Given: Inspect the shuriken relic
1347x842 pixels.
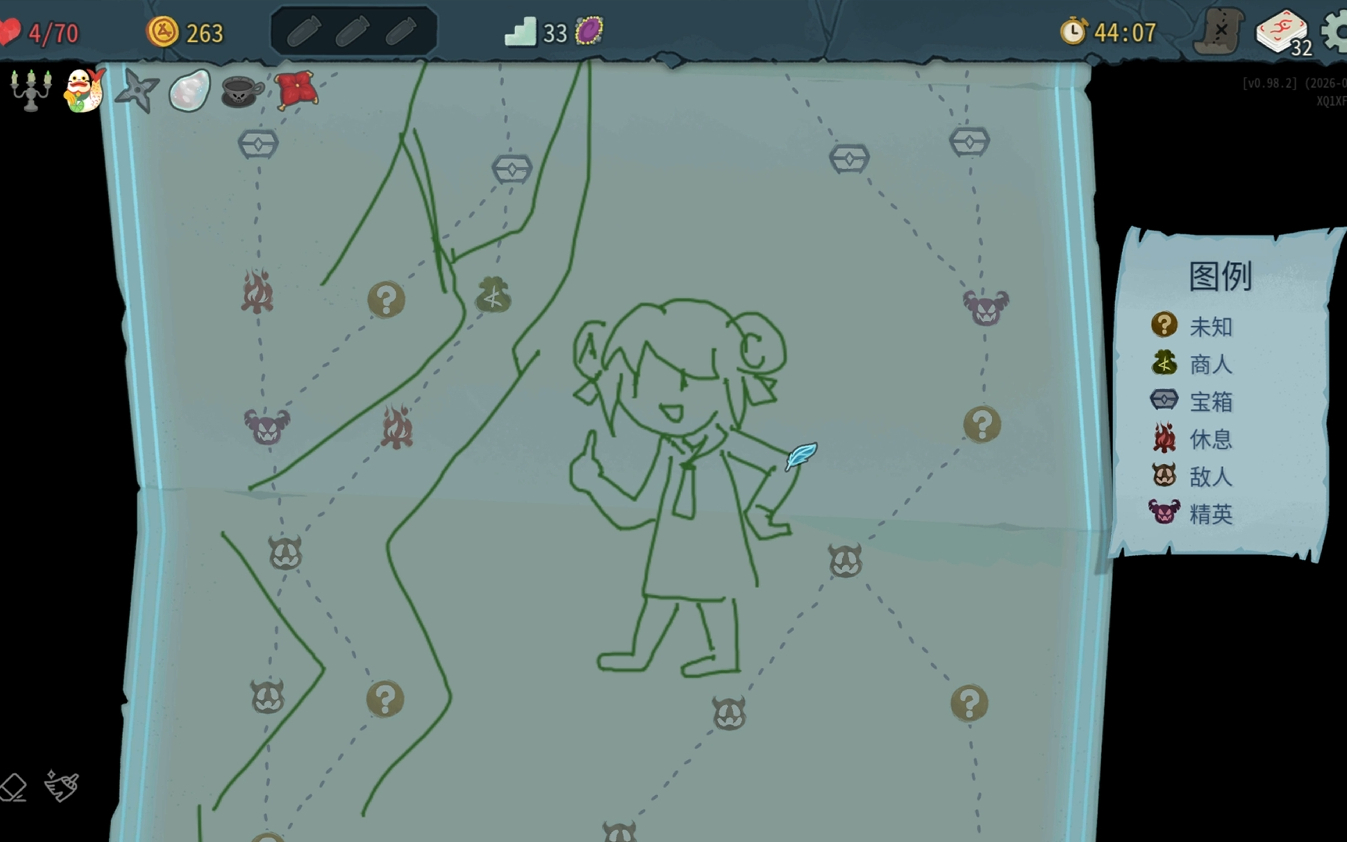Looking at the screenshot, I should click(x=137, y=92).
